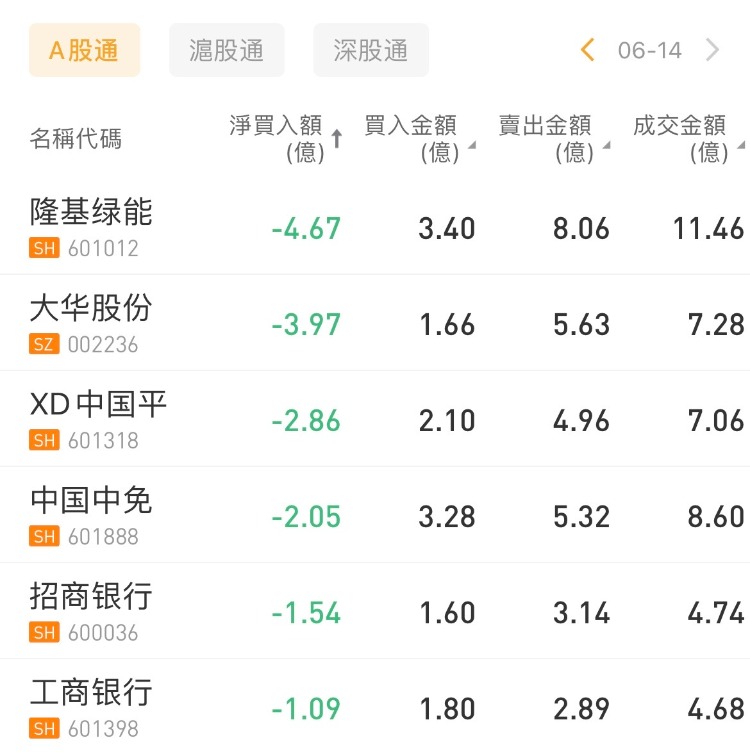Open 隆基绿能 stock details
The image size is (750, 754).
pyautogui.click(x=91, y=227)
